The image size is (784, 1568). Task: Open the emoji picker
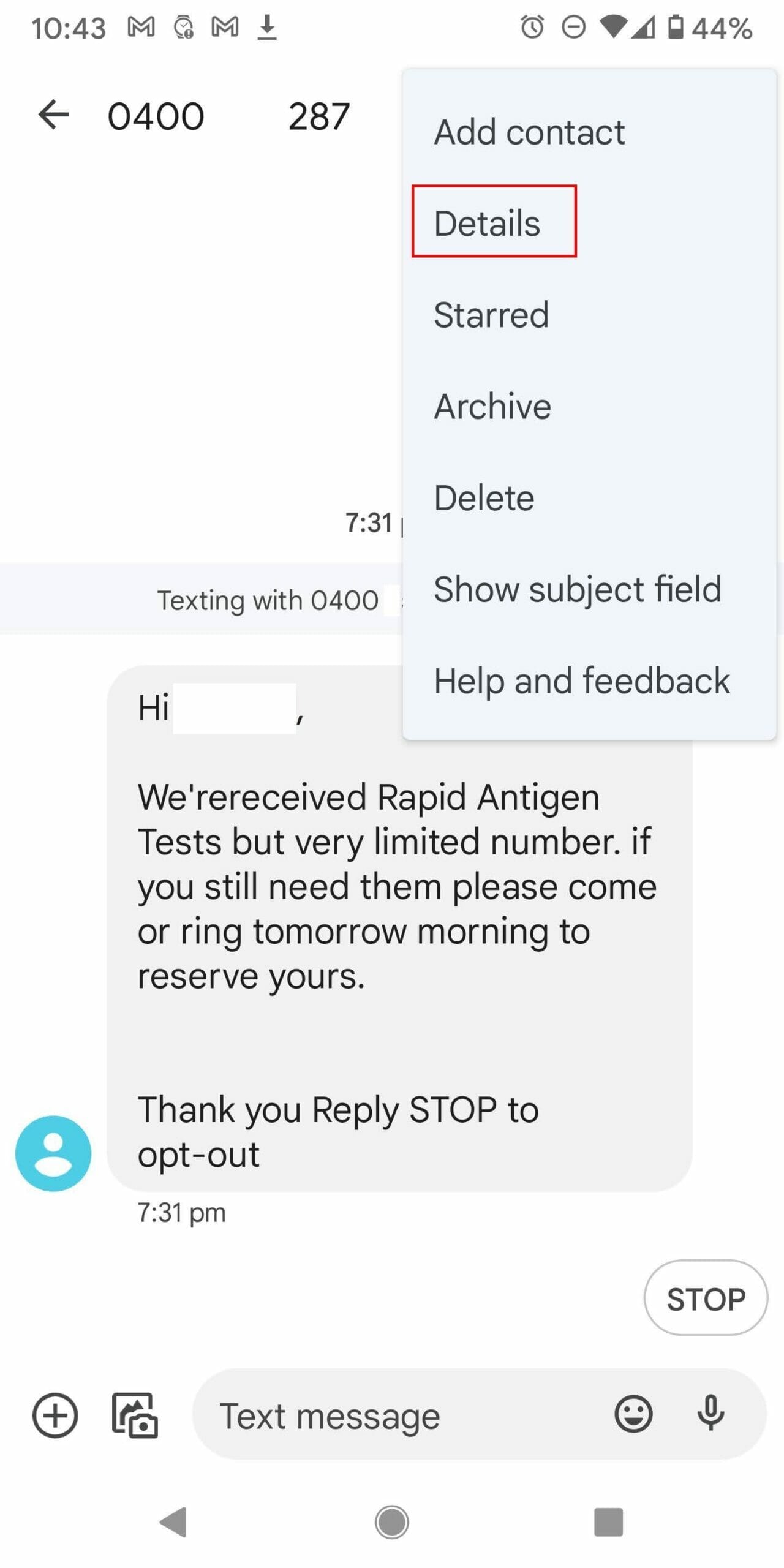(633, 1414)
